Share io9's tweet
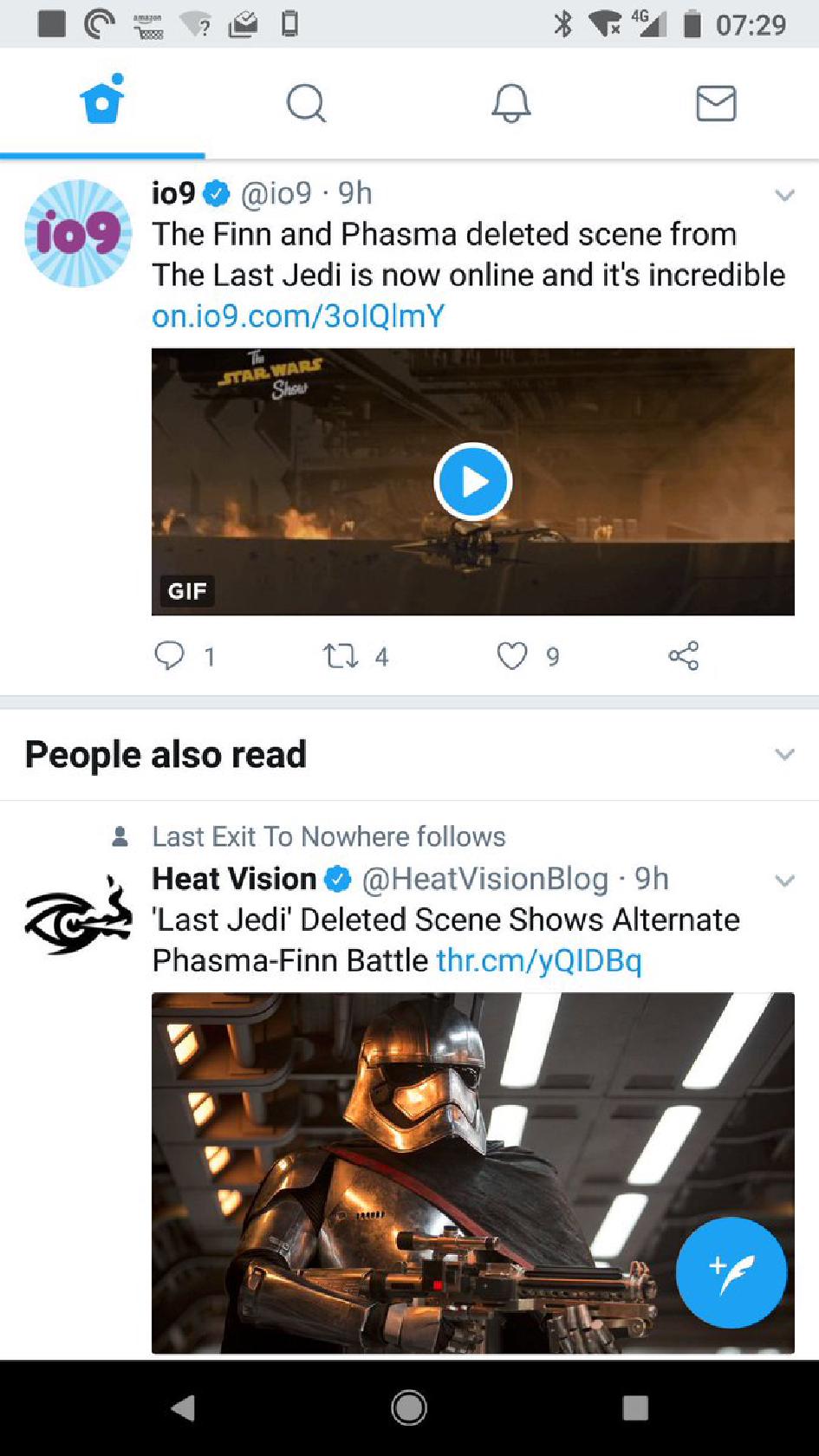This screenshot has width=819, height=1456. coord(683,656)
